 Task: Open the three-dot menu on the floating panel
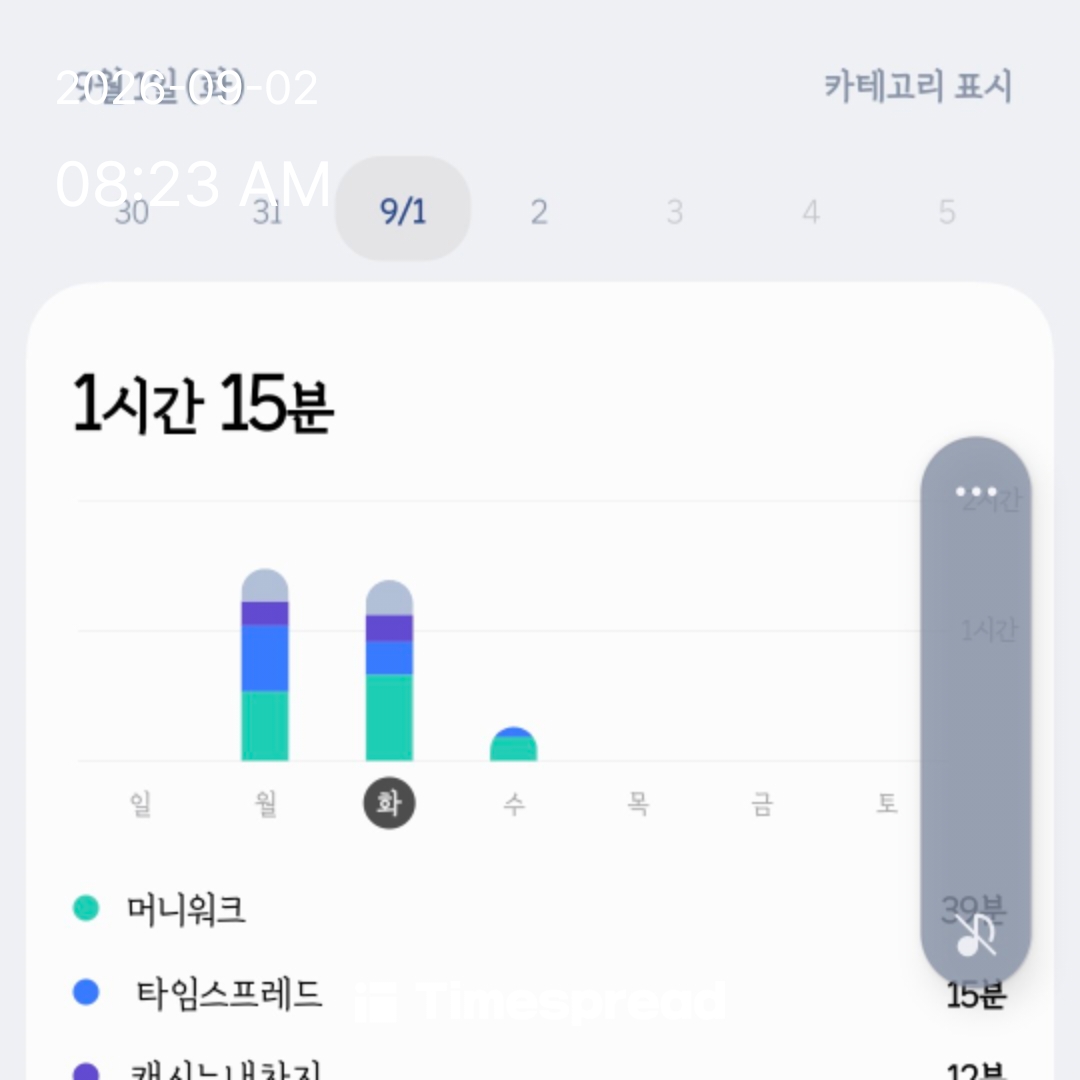tap(976, 491)
